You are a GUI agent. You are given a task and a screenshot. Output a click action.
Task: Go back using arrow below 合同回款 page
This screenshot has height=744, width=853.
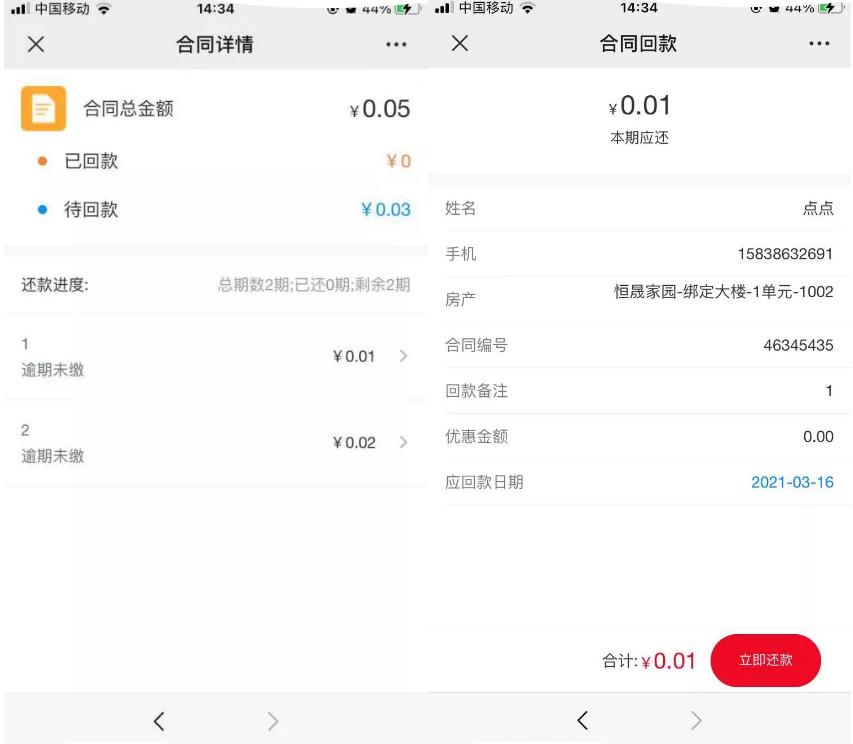click(583, 721)
